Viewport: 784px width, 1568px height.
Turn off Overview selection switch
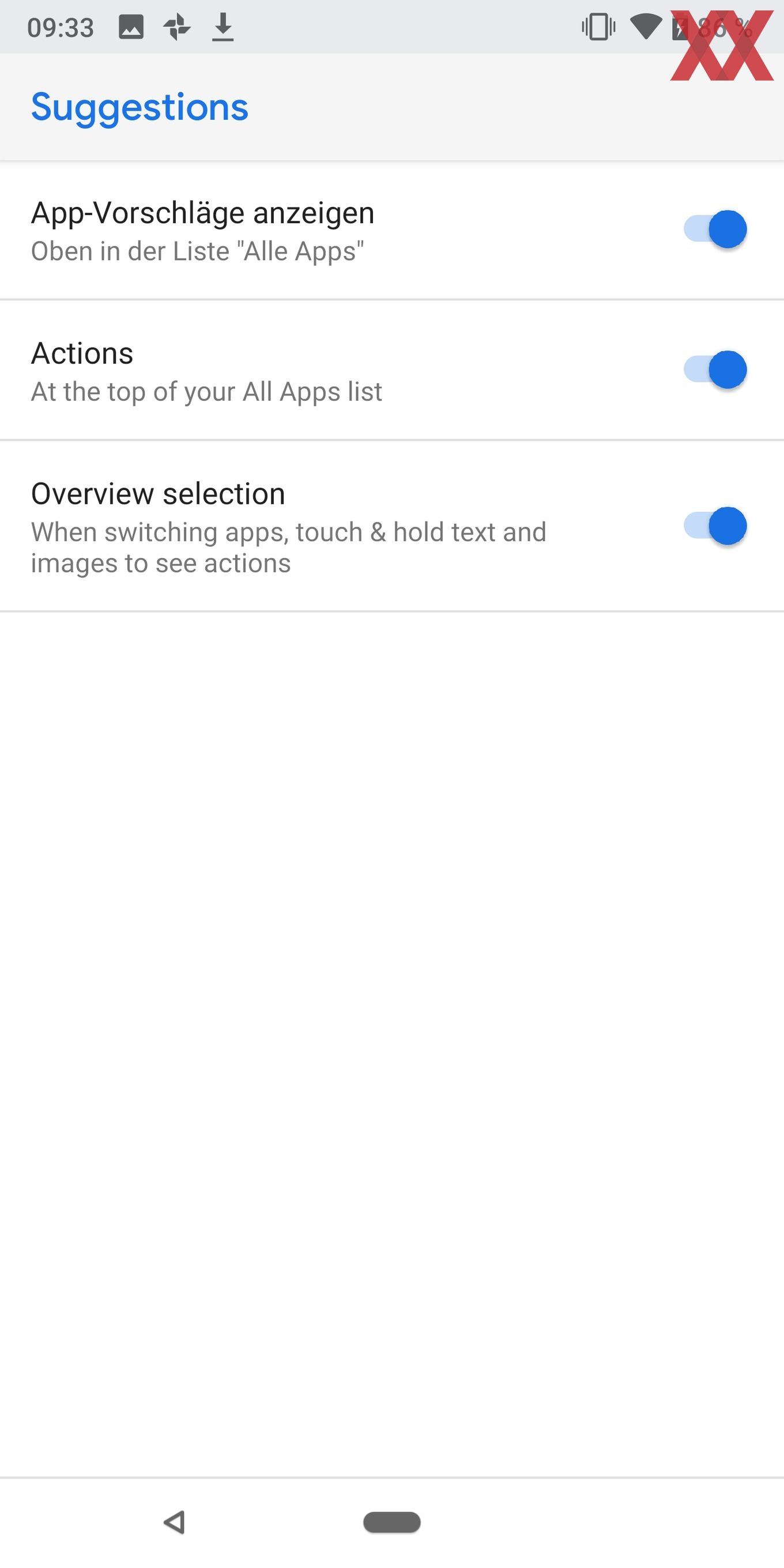point(715,526)
